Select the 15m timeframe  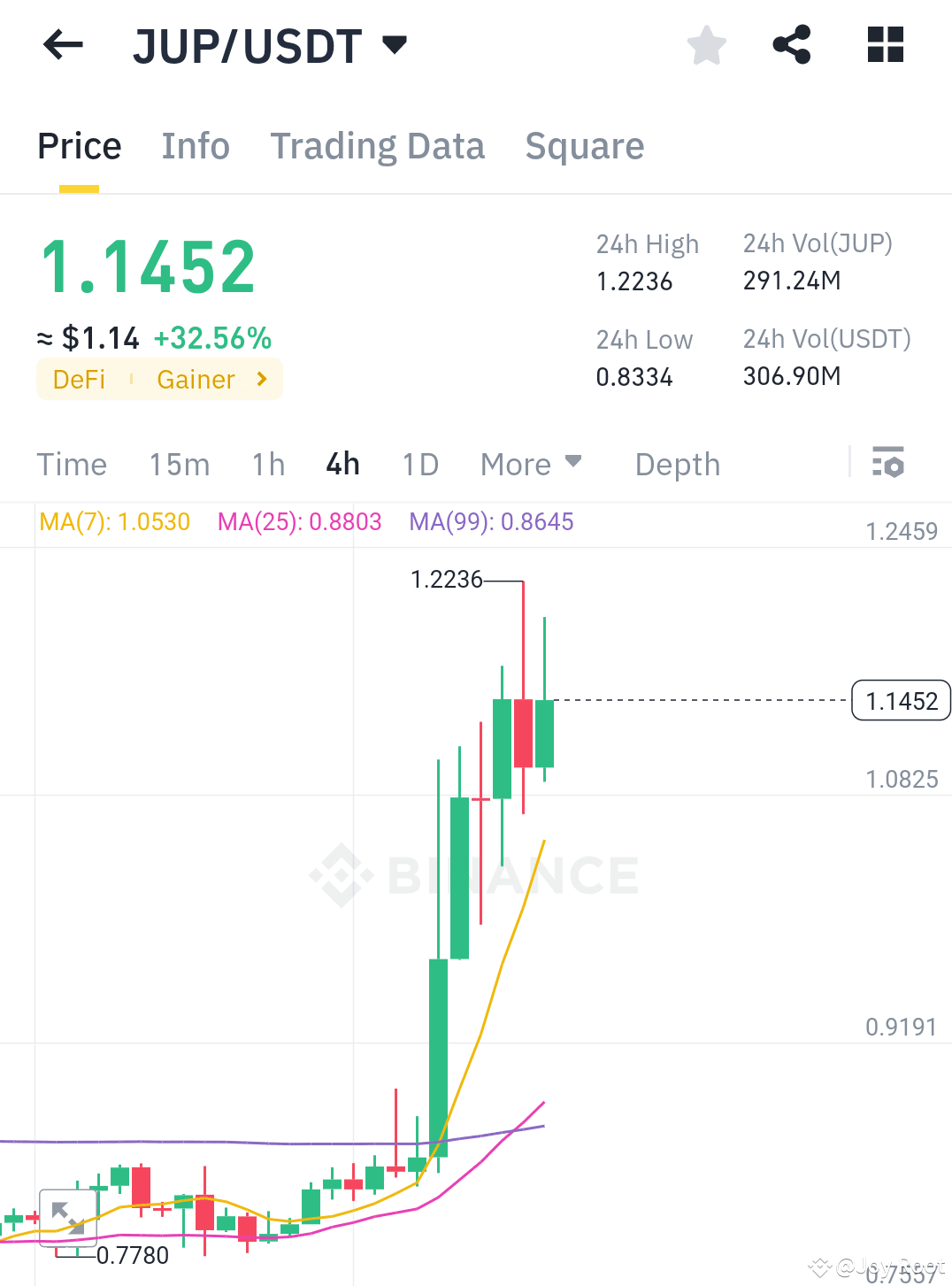point(179,464)
